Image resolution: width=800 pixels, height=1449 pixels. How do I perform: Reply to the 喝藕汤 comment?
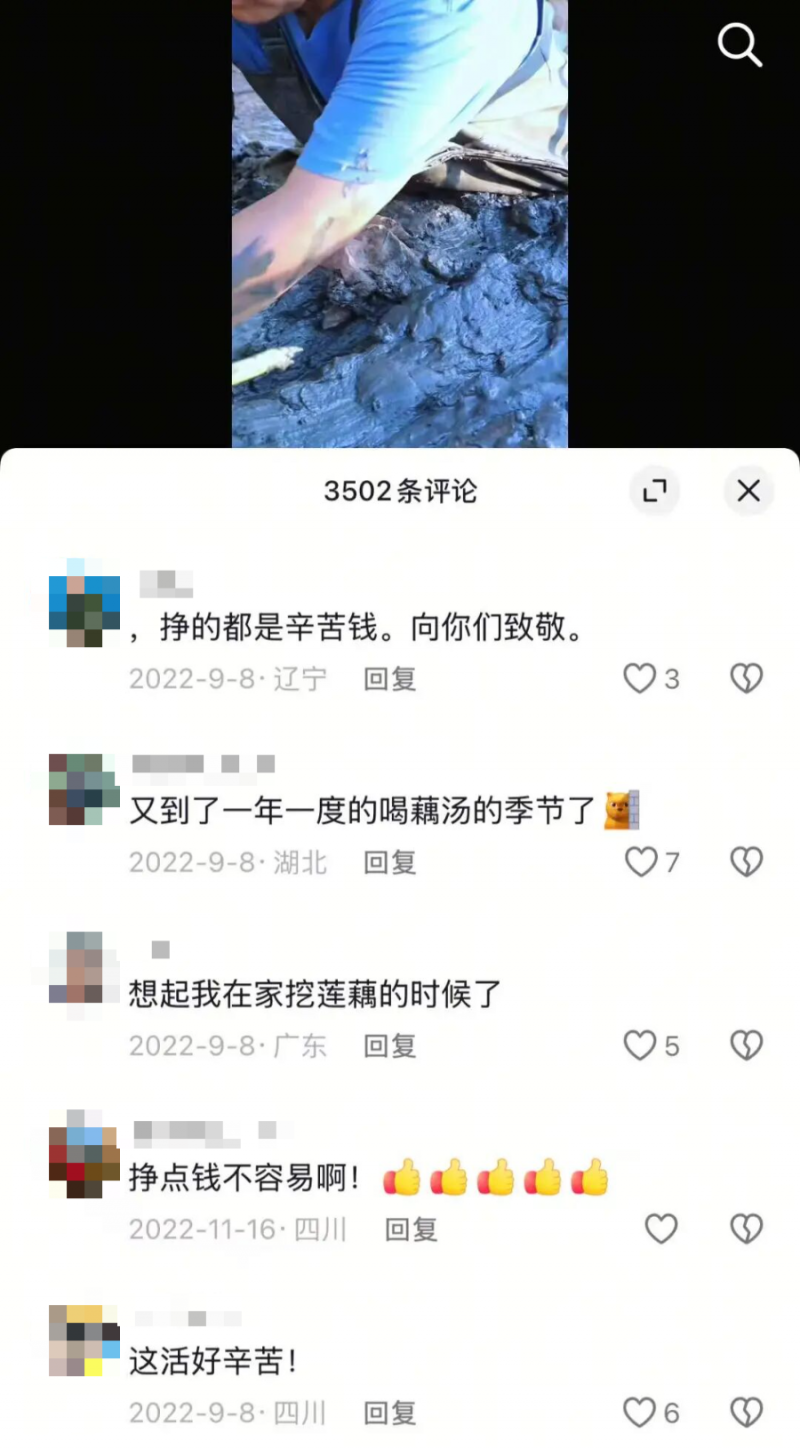tap(389, 862)
